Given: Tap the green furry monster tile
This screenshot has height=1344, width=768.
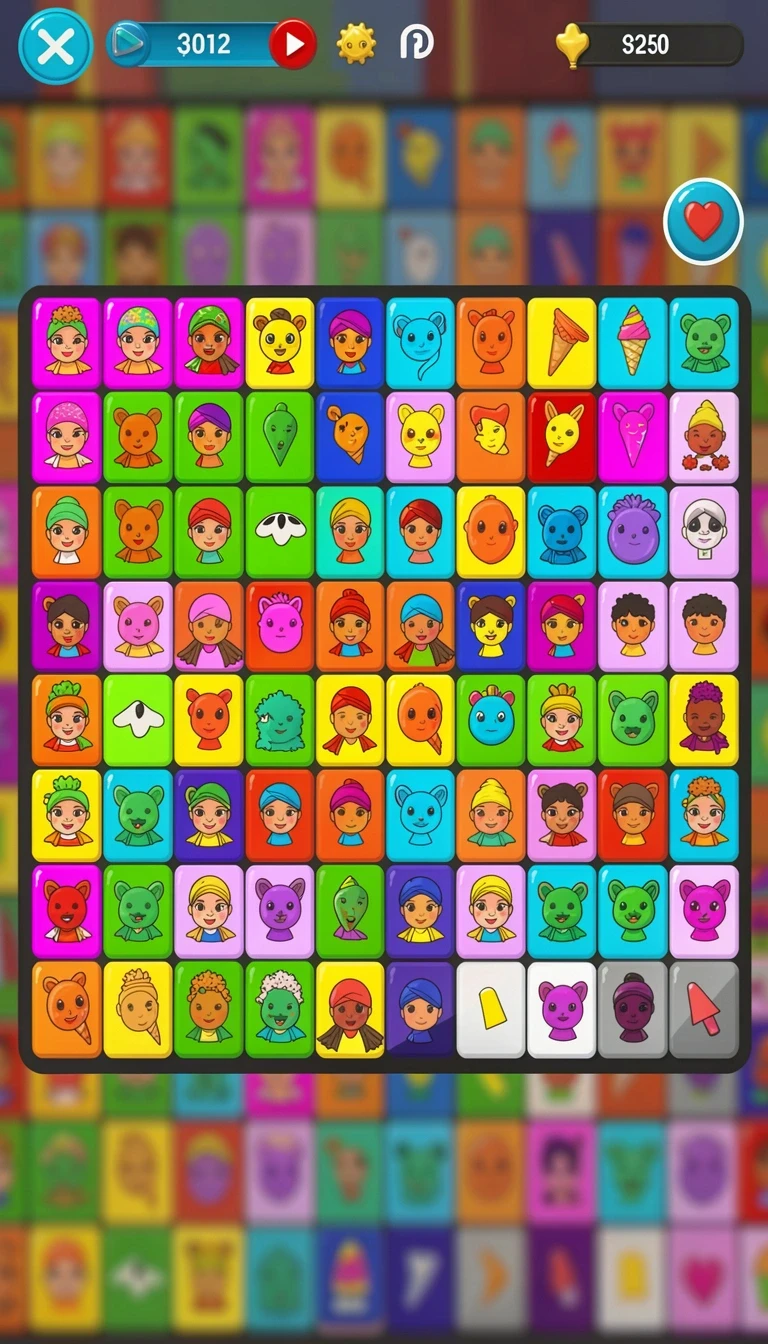Looking at the screenshot, I should pyautogui.click(x=279, y=720).
